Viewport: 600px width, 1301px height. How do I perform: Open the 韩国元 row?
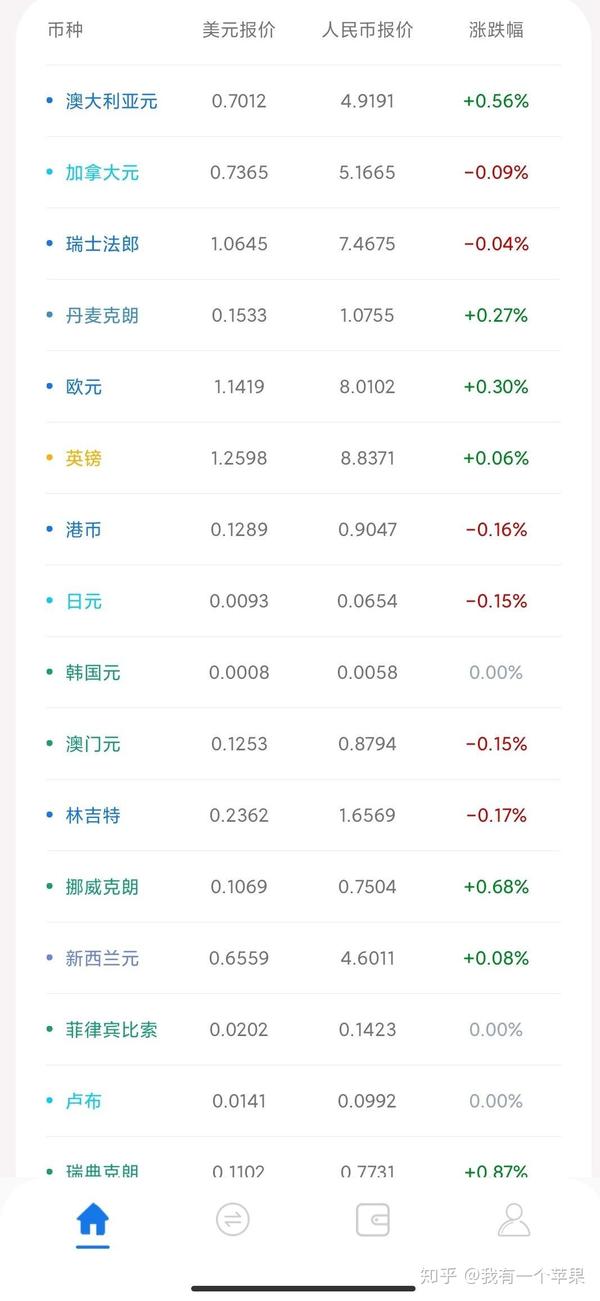point(303,673)
